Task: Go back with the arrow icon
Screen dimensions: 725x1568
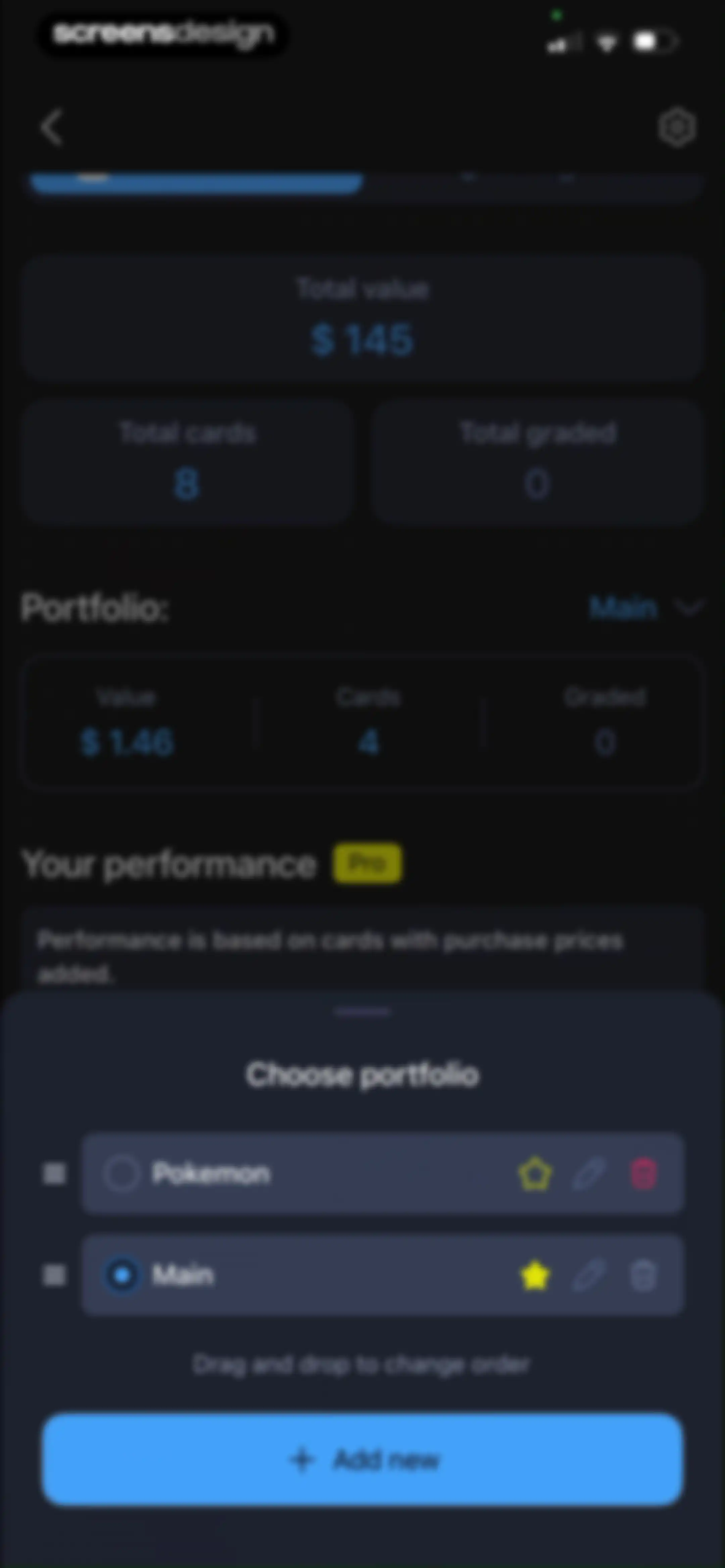Action: pos(52,128)
